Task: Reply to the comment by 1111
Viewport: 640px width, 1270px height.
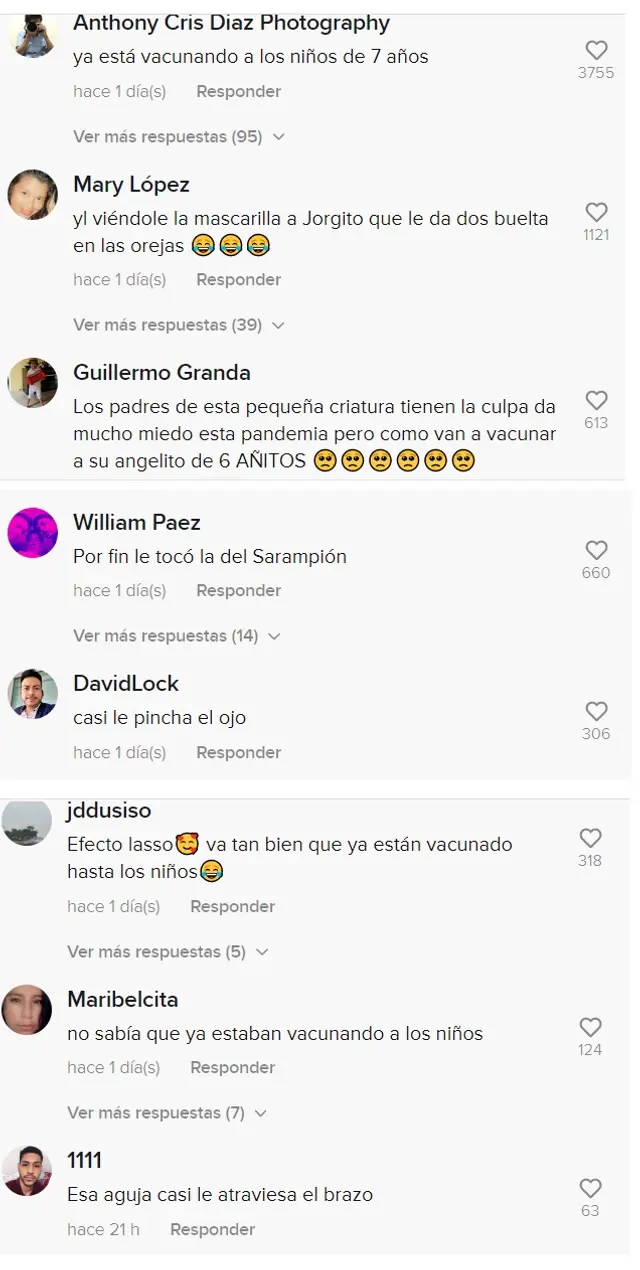Action: [212, 1230]
